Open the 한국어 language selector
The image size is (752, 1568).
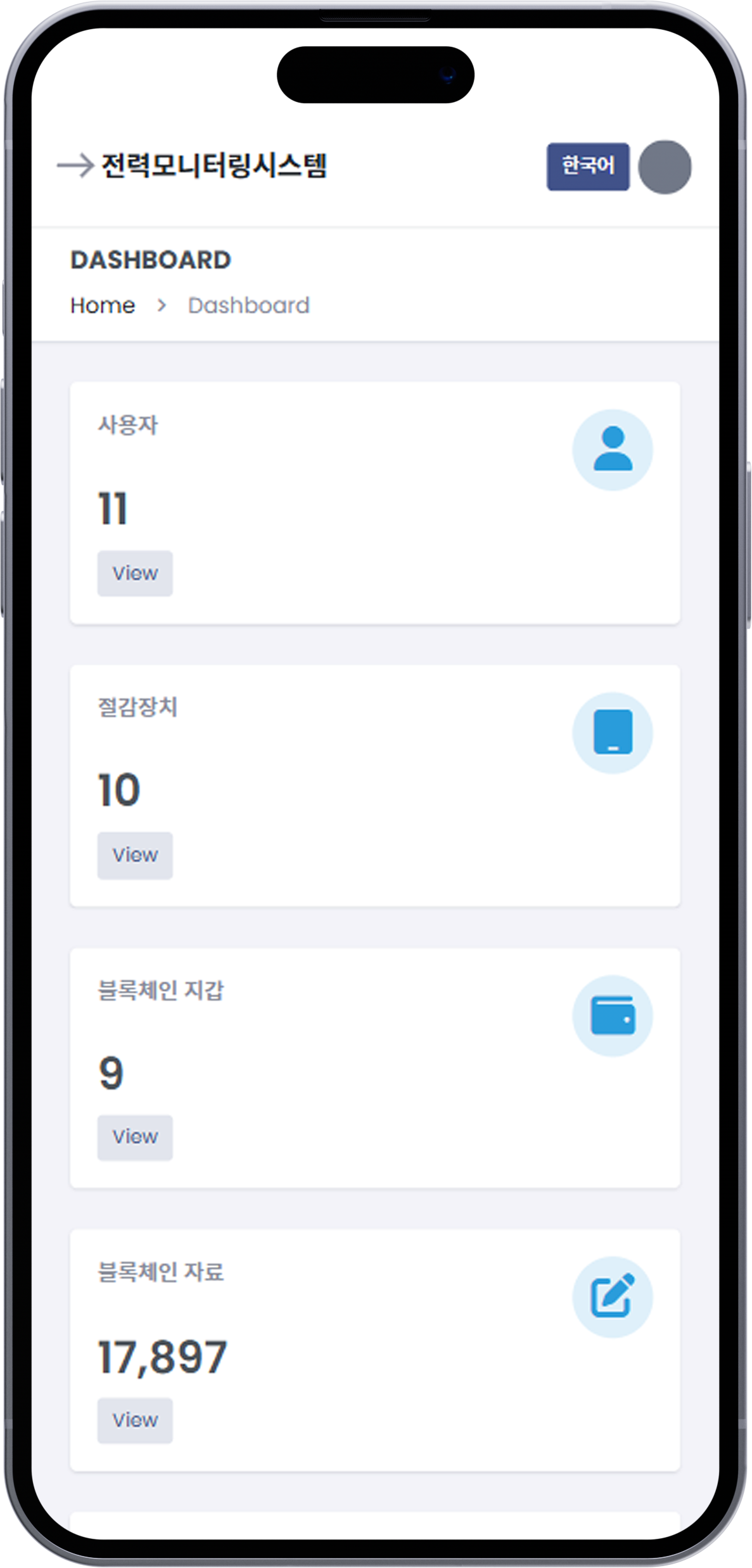point(587,167)
